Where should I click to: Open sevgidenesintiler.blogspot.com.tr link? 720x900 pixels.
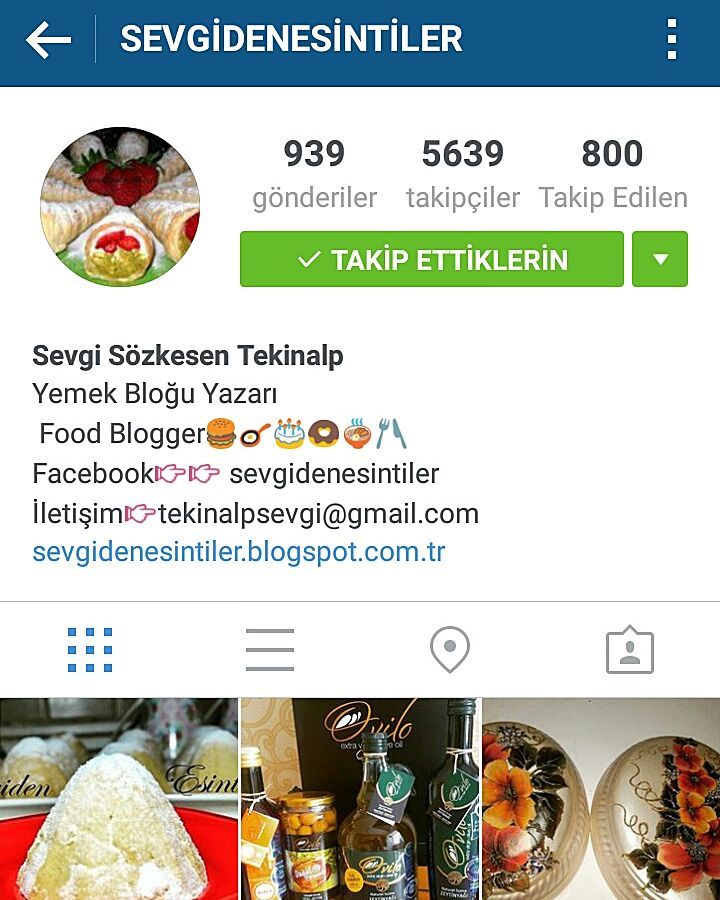point(238,552)
